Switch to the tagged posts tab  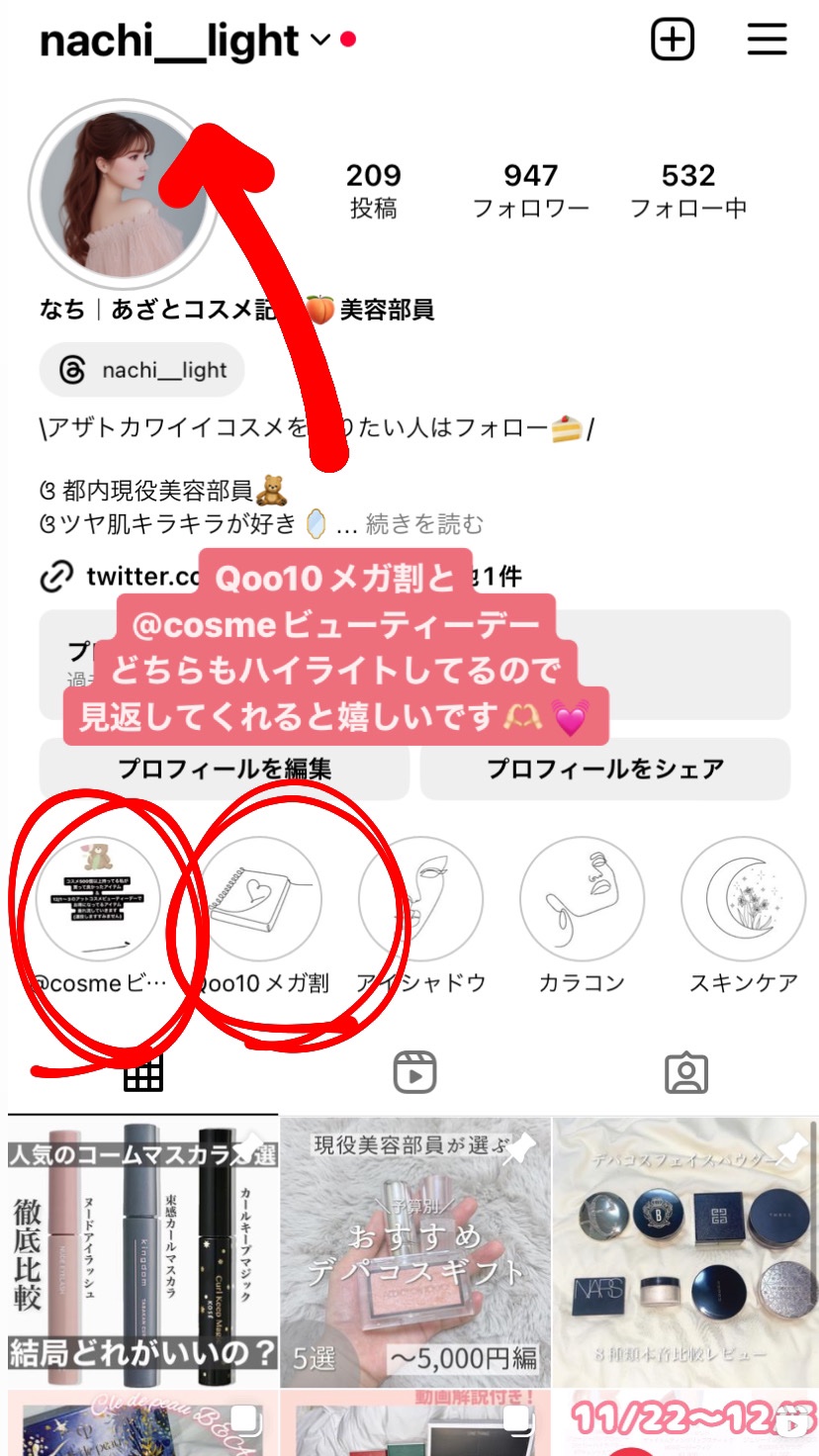(685, 1073)
